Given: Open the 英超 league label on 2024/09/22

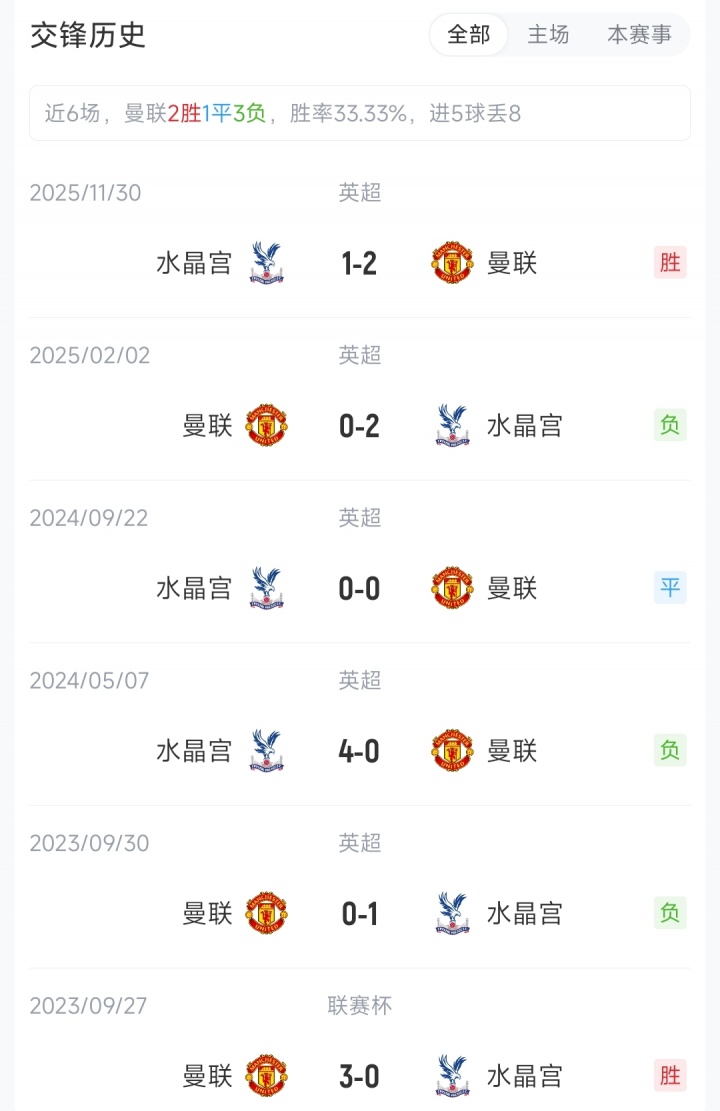Looking at the screenshot, I should (x=360, y=518).
